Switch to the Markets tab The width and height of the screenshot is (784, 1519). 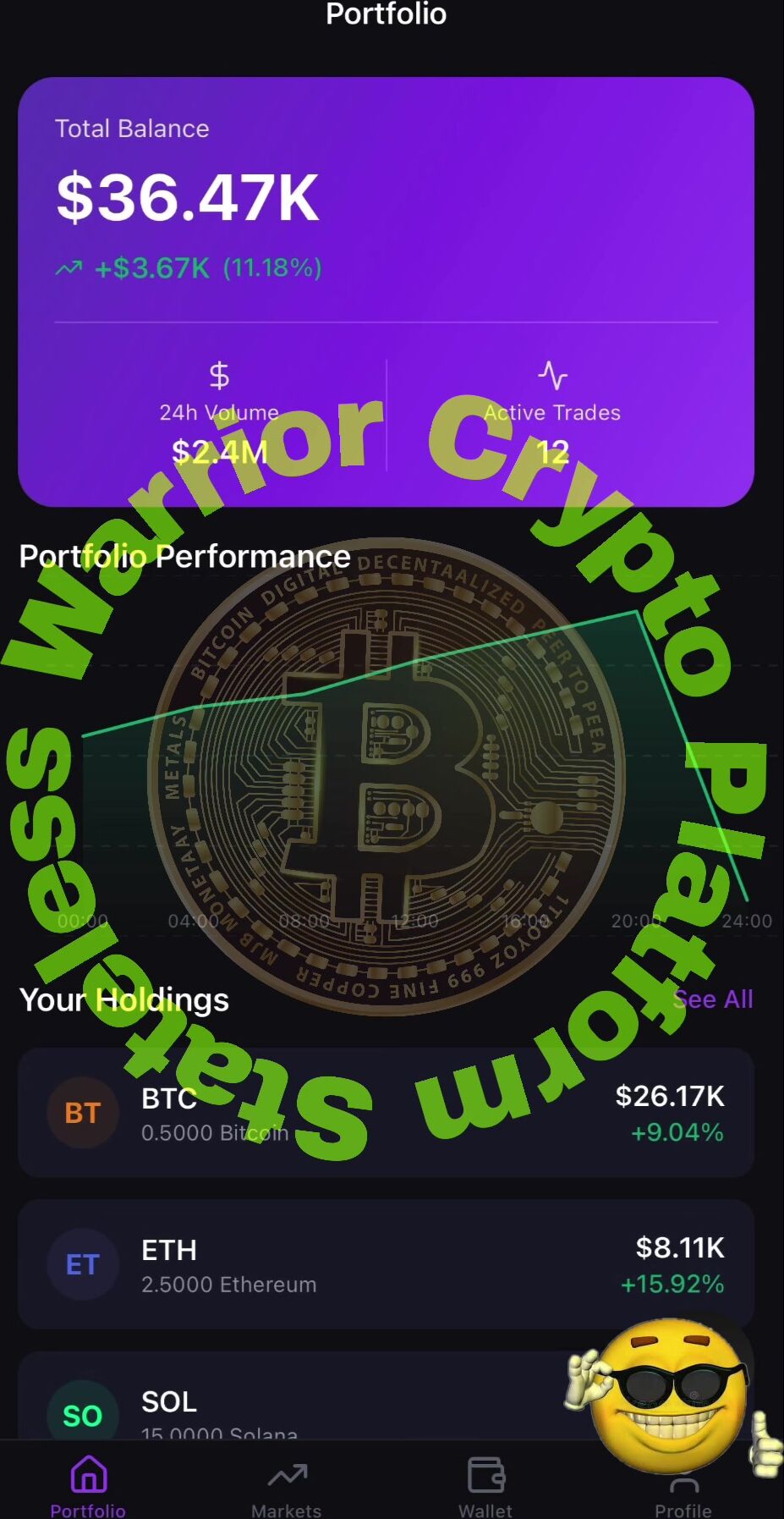pyautogui.click(x=287, y=1487)
